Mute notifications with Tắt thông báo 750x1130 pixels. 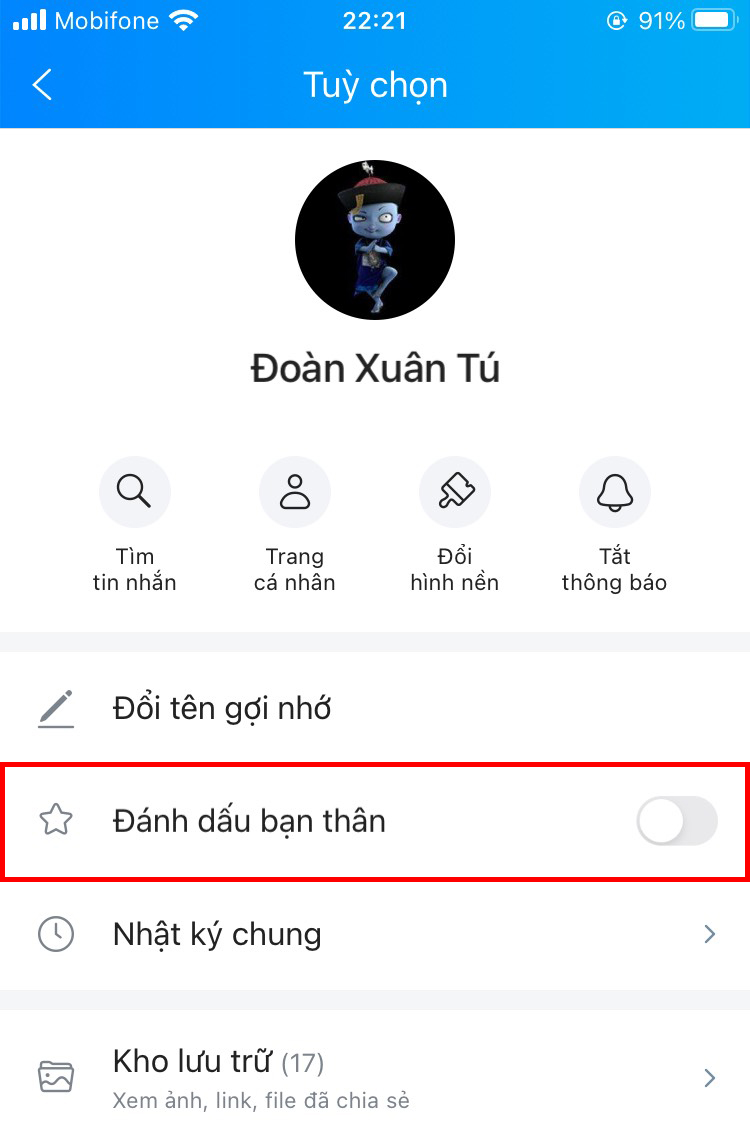click(x=614, y=491)
